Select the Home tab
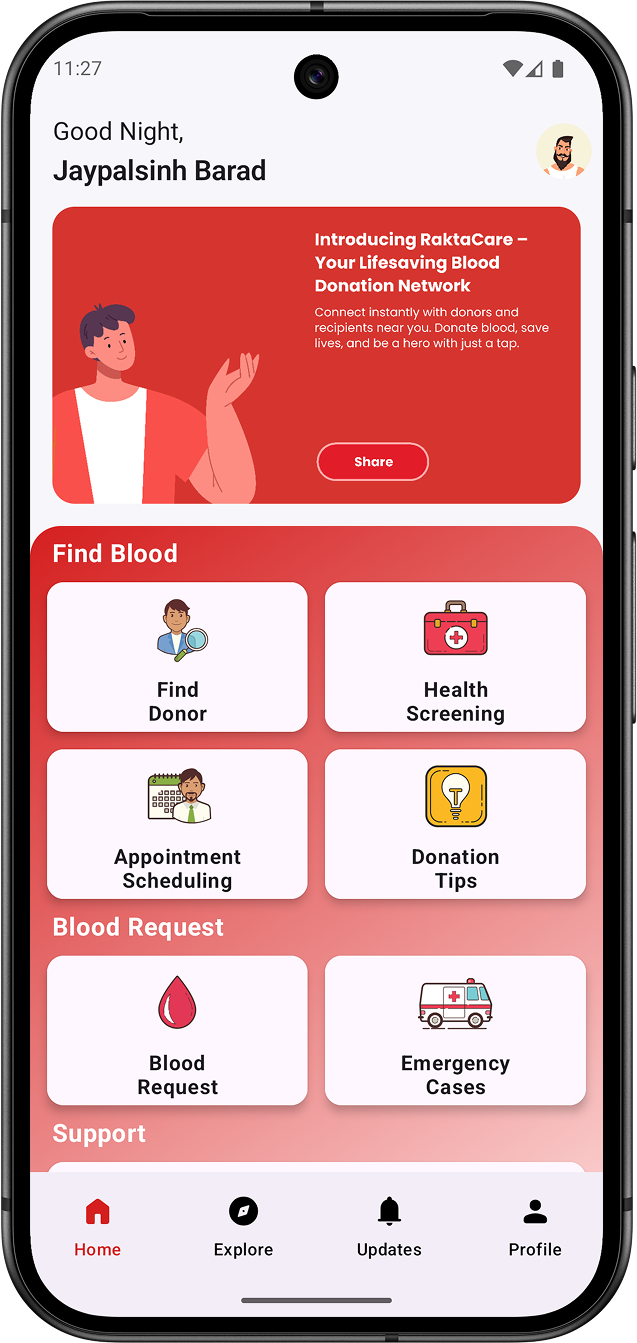The width and height of the screenshot is (637, 1343). [97, 1227]
